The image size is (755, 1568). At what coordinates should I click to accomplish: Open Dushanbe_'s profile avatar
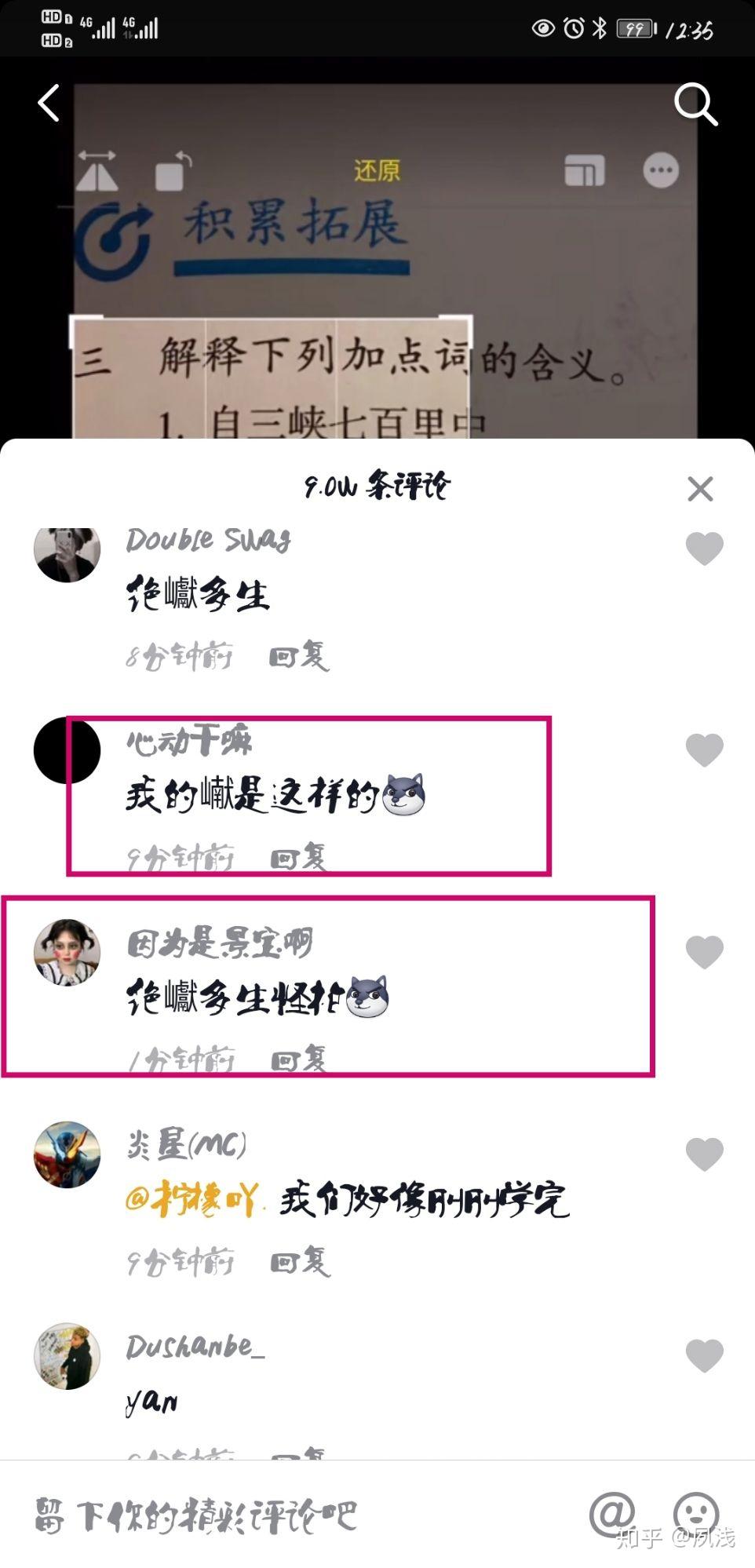point(67,1355)
